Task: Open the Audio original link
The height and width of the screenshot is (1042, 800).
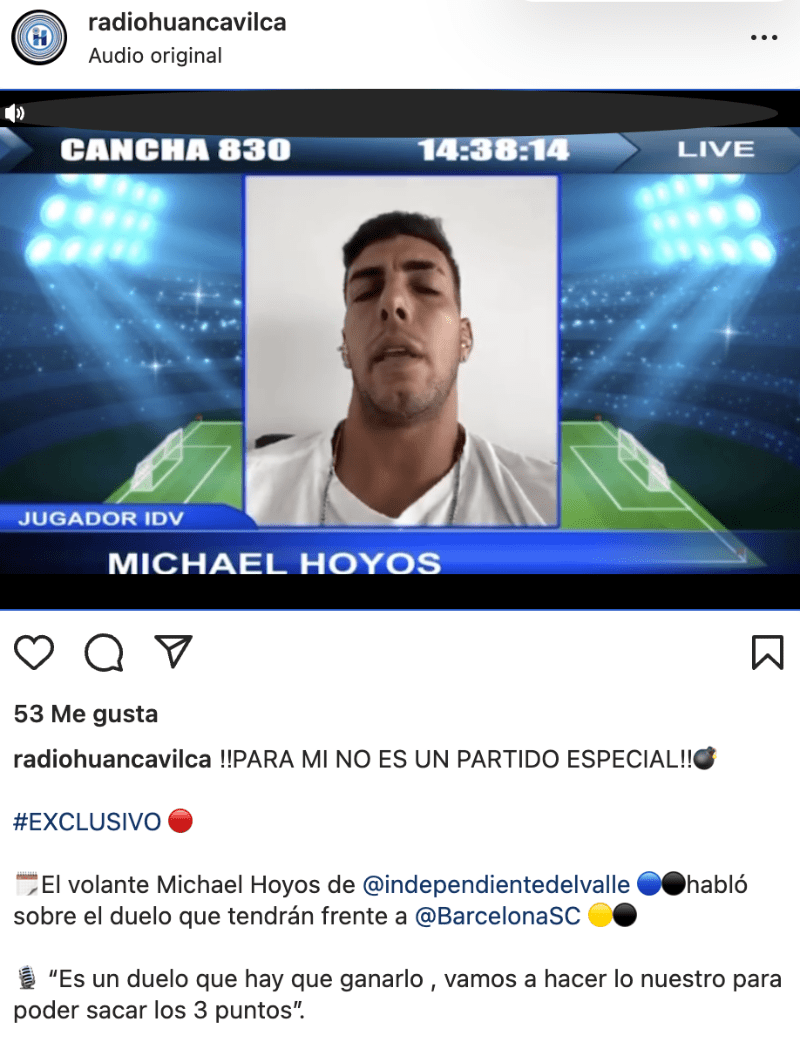Action: pyautogui.click(x=155, y=56)
